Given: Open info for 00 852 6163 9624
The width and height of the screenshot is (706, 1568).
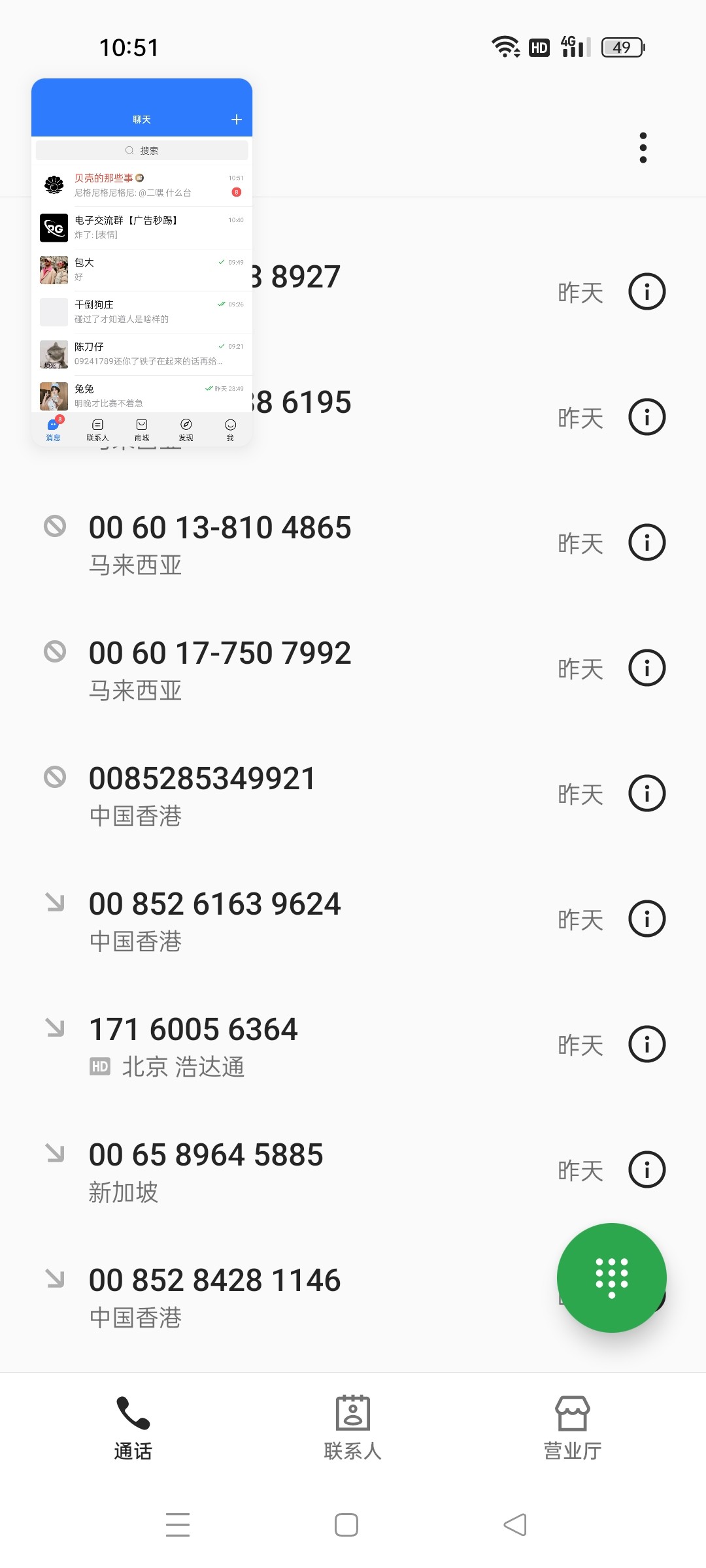Looking at the screenshot, I should click(647, 919).
